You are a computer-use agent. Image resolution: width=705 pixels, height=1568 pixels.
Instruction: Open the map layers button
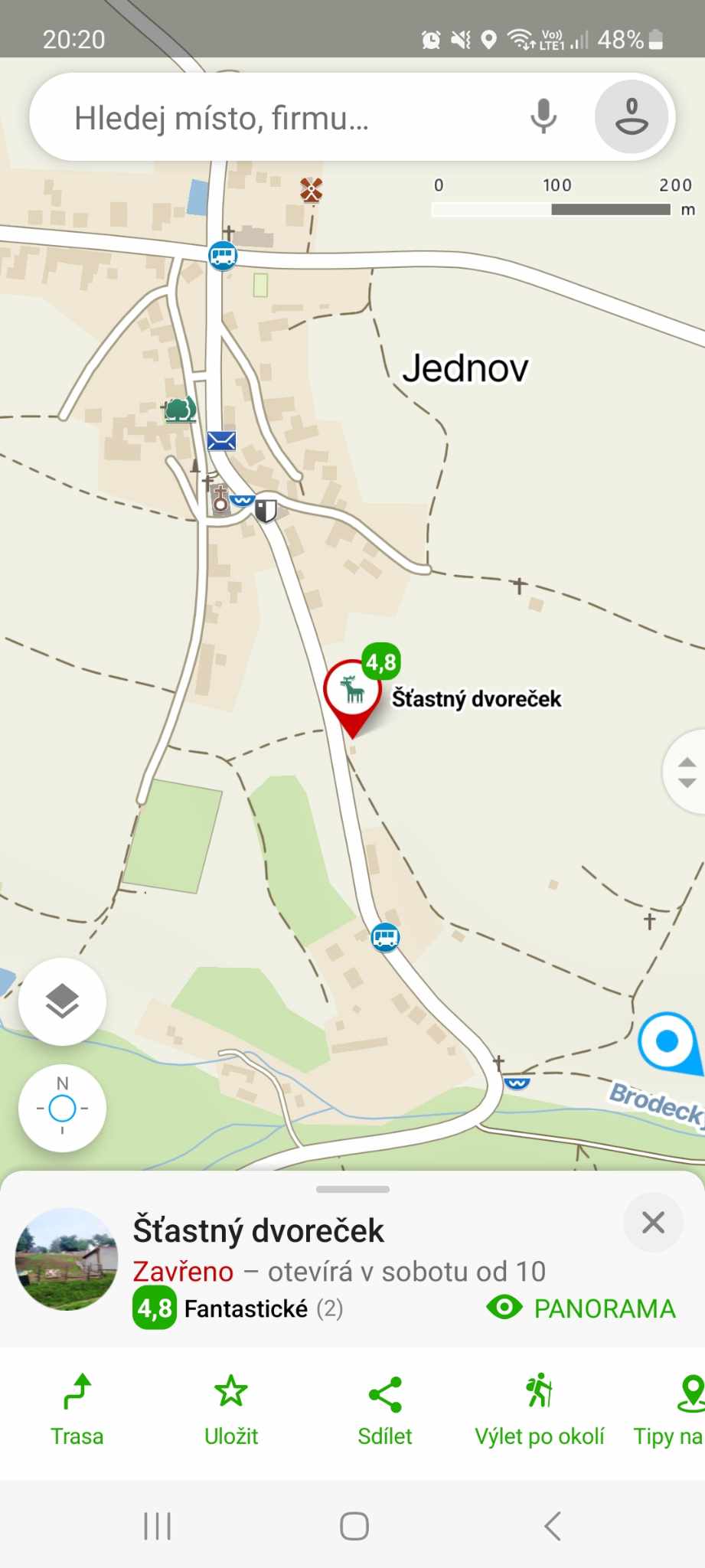pos(62,1001)
